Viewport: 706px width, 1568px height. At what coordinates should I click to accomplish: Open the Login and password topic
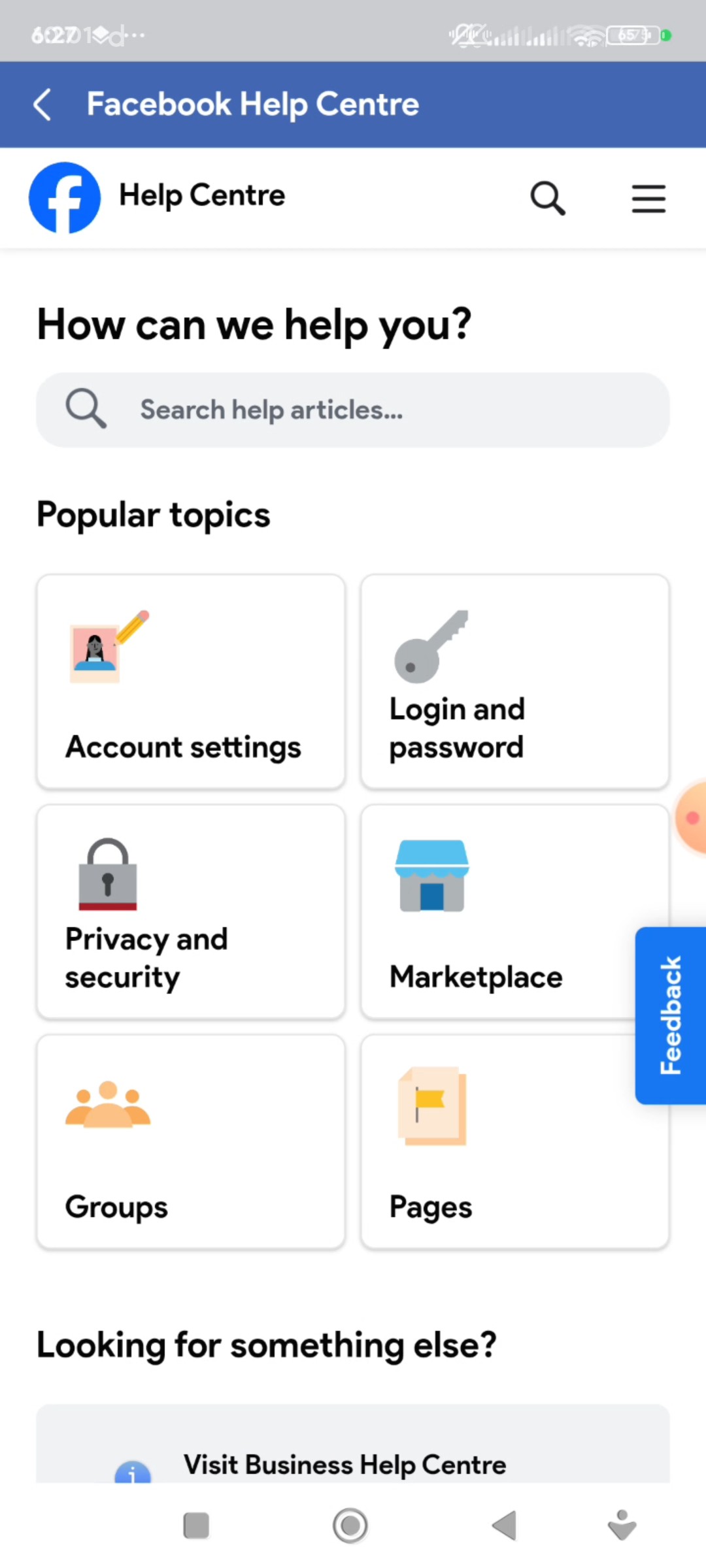[514, 681]
